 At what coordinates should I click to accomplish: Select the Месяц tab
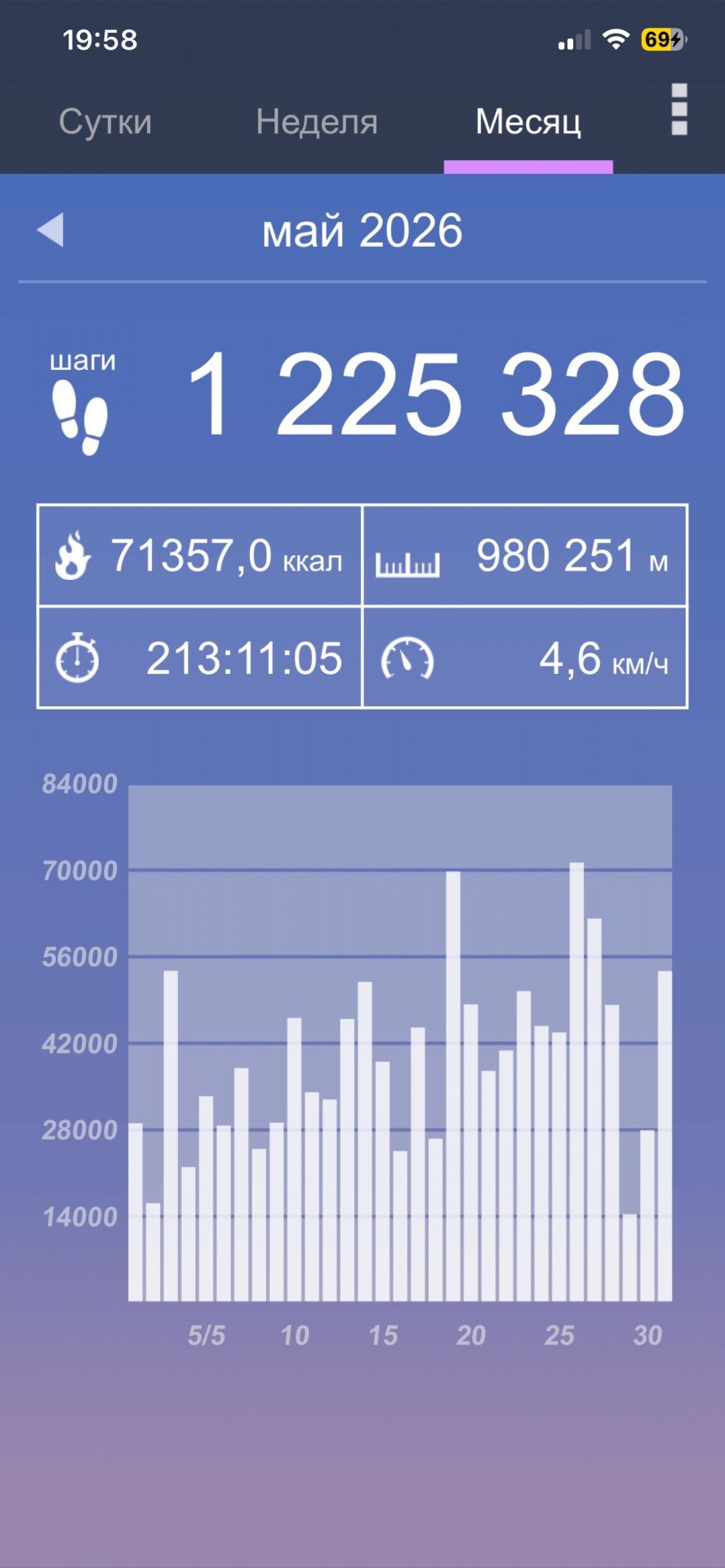528,122
